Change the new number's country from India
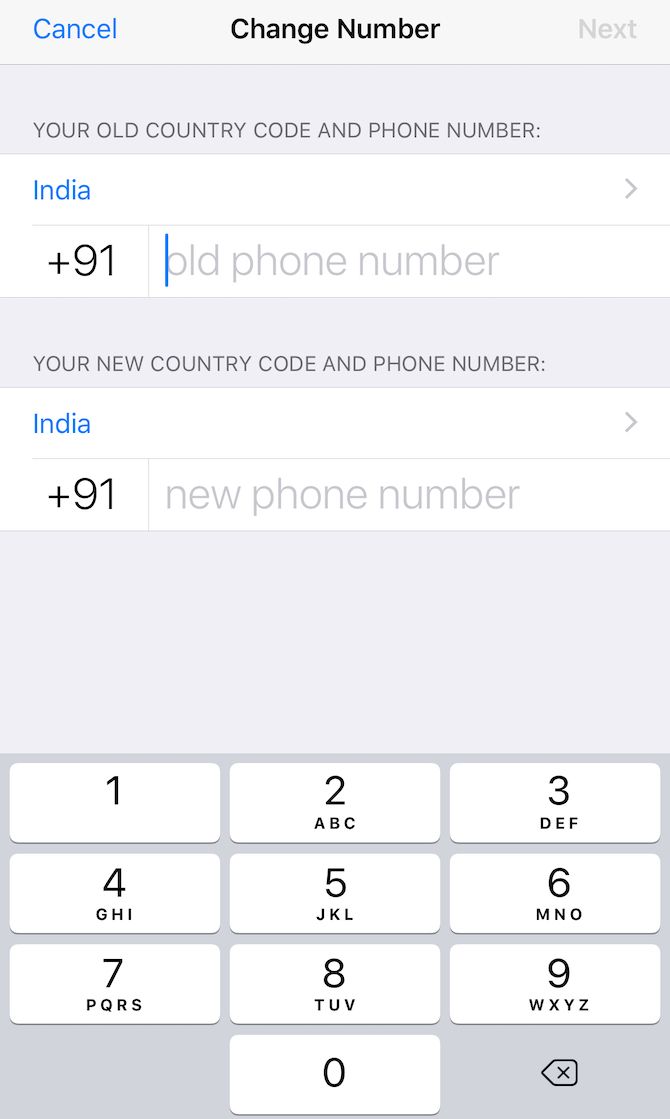This screenshot has height=1119, width=670. click(335, 423)
